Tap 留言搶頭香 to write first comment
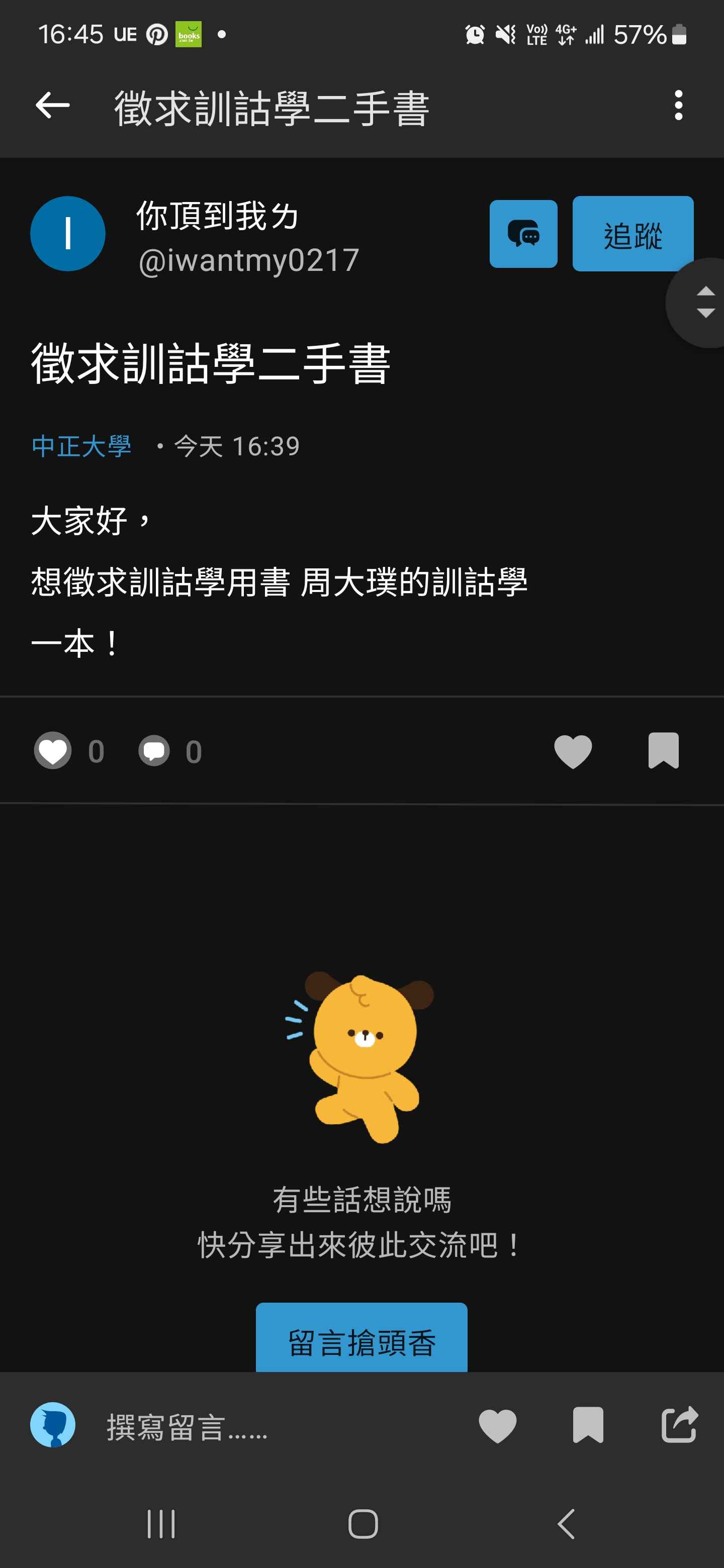The height and width of the screenshot is (1568, 724). (361, 1341)
